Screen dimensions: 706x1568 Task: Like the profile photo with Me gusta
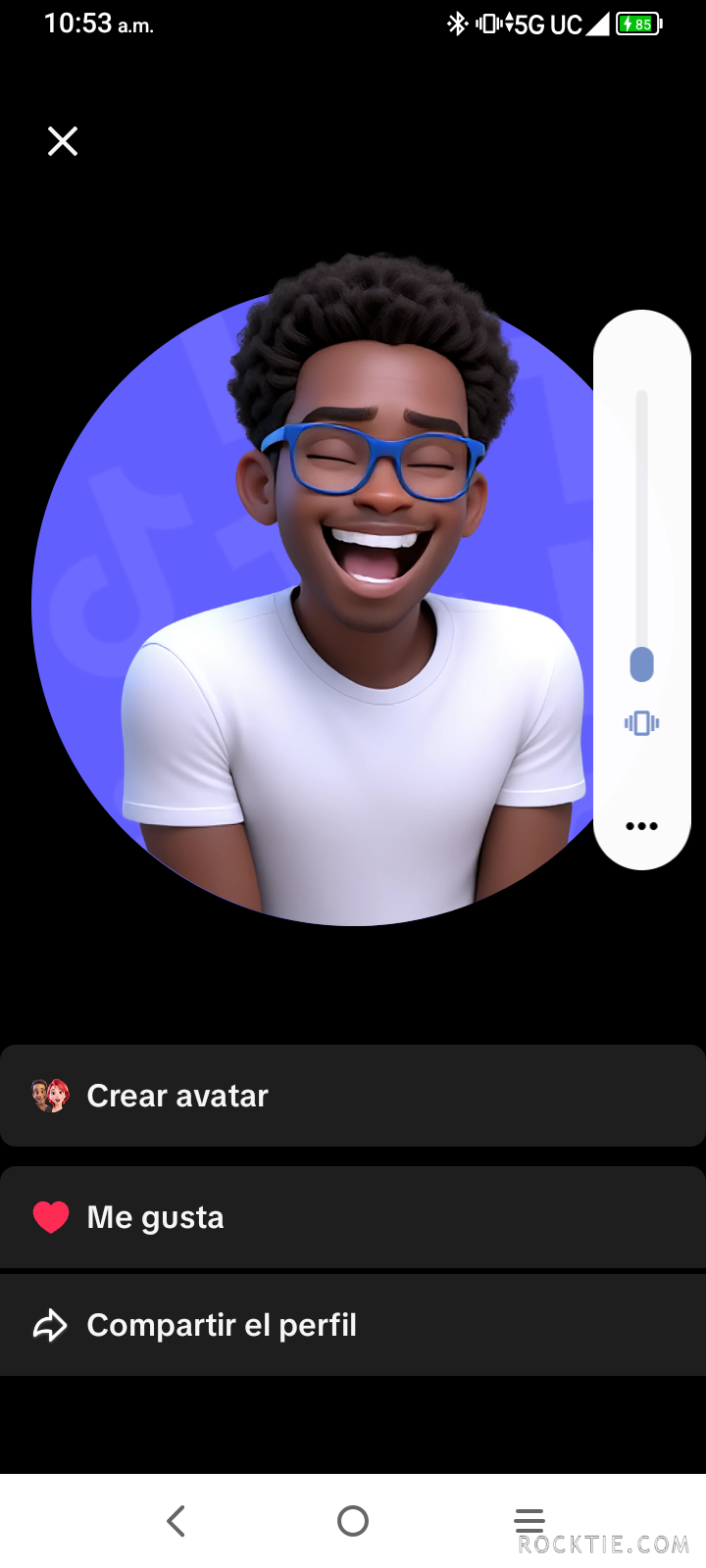(x=353, y=1217)
